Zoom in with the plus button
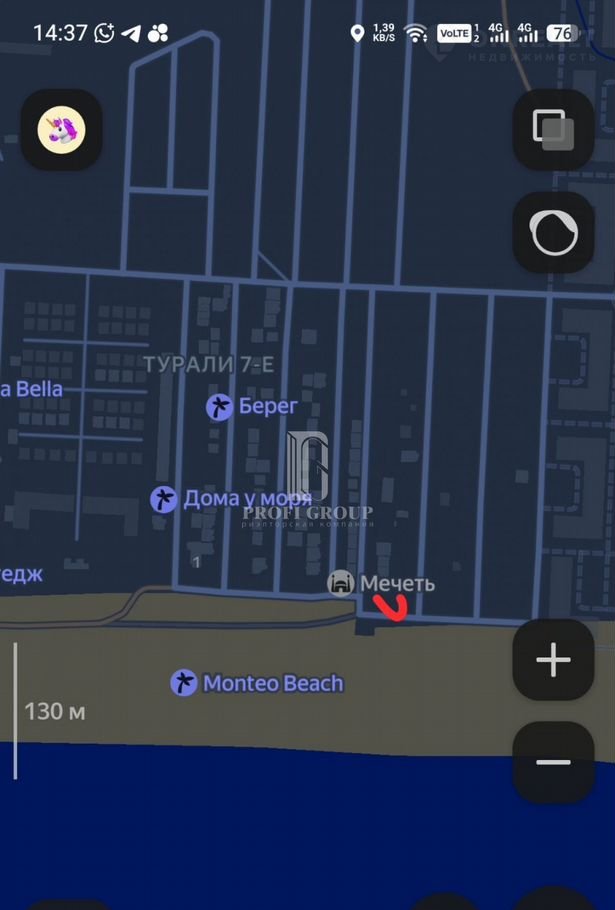This screenshot has height=910, width=615. coord(553,660)
